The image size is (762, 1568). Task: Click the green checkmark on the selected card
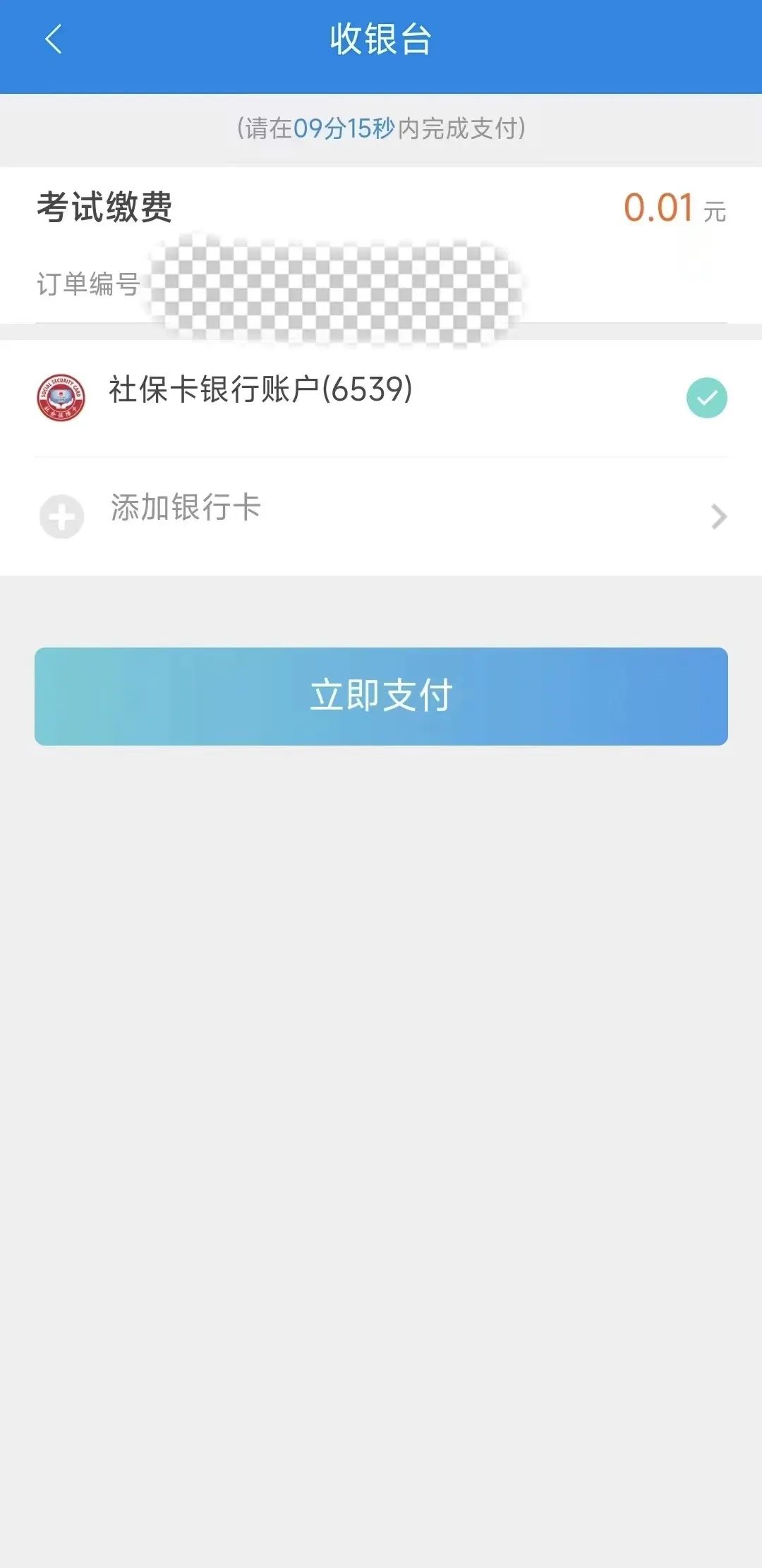tap(705, 399)
